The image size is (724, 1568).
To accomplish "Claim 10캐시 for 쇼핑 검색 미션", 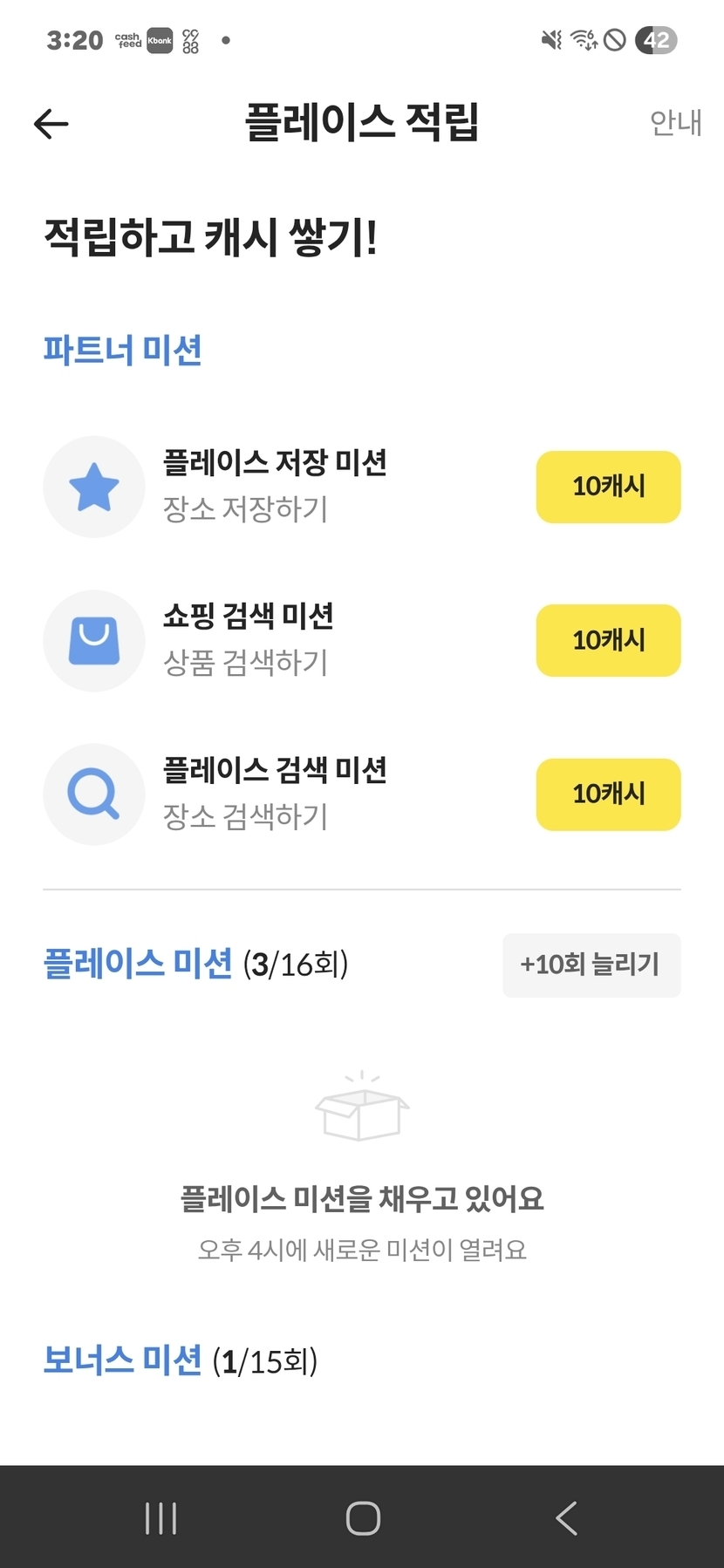I will pyautogui.click(x=608, y=640).
